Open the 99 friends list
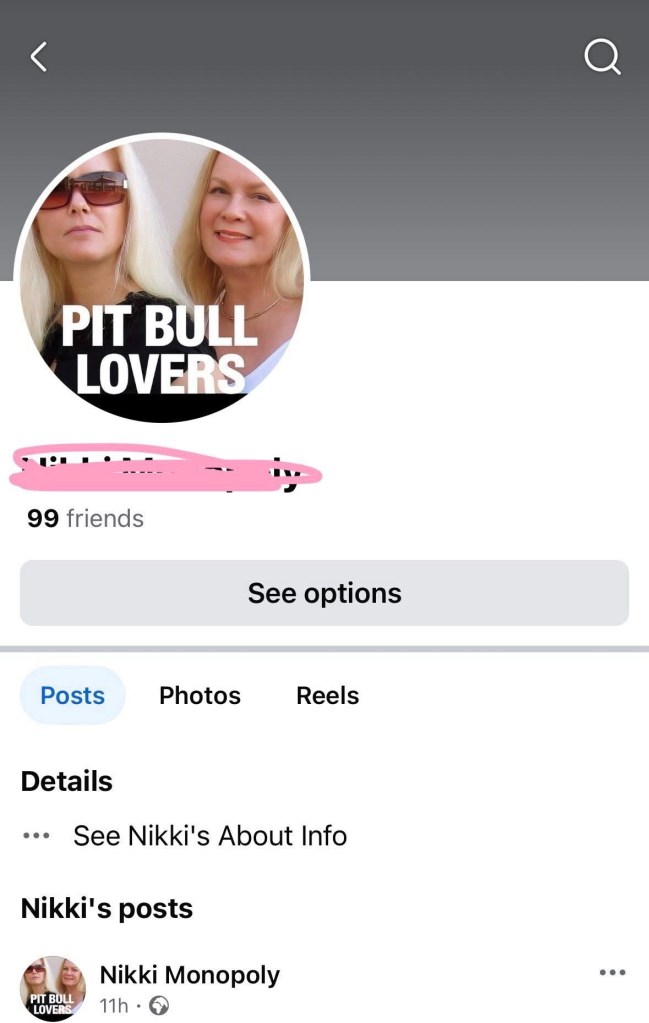This screenshot has width=649, height=1023. click(85, 518)
